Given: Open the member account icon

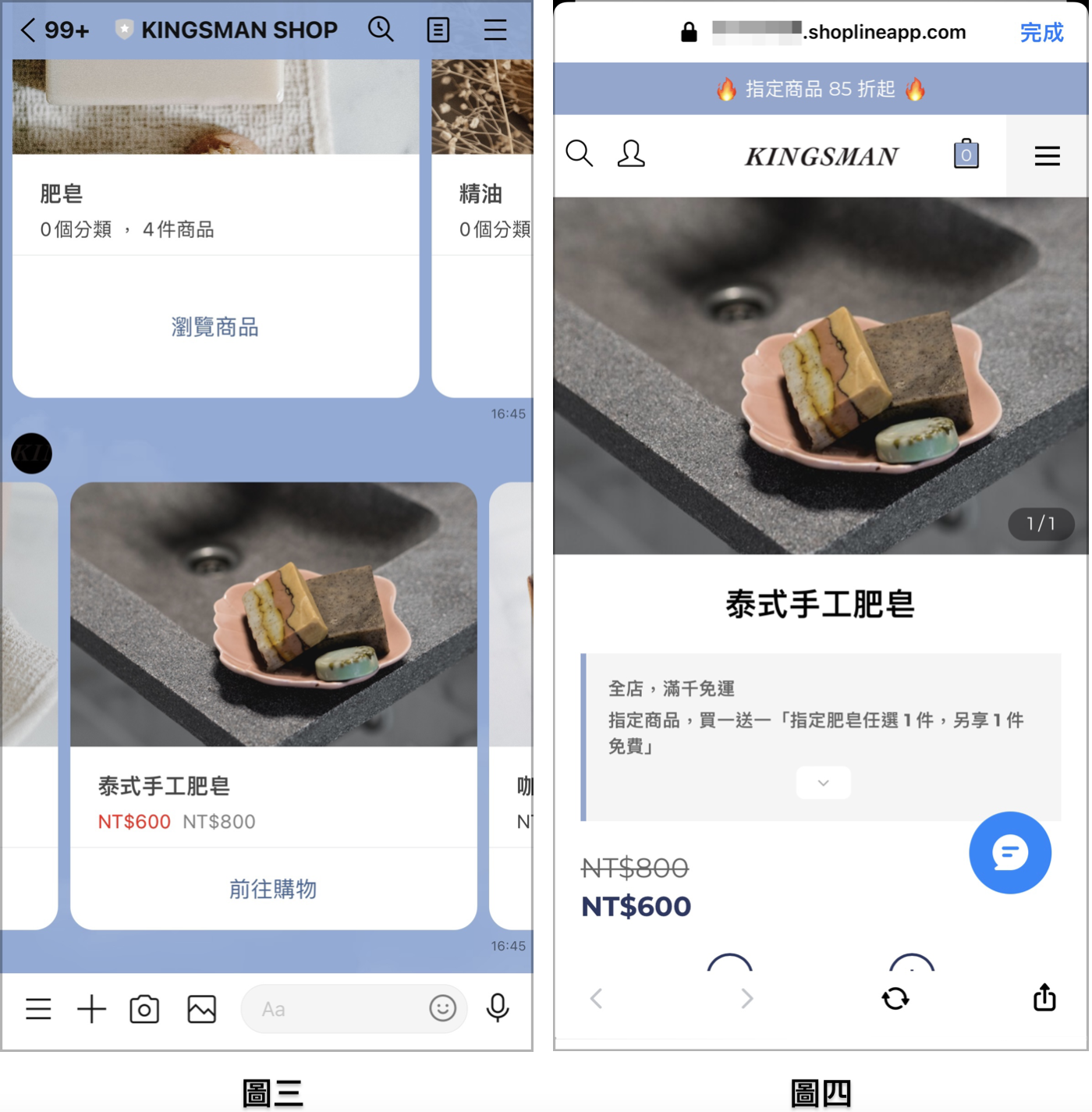Looking at the screenshot, I should click(x=631, y=154).
